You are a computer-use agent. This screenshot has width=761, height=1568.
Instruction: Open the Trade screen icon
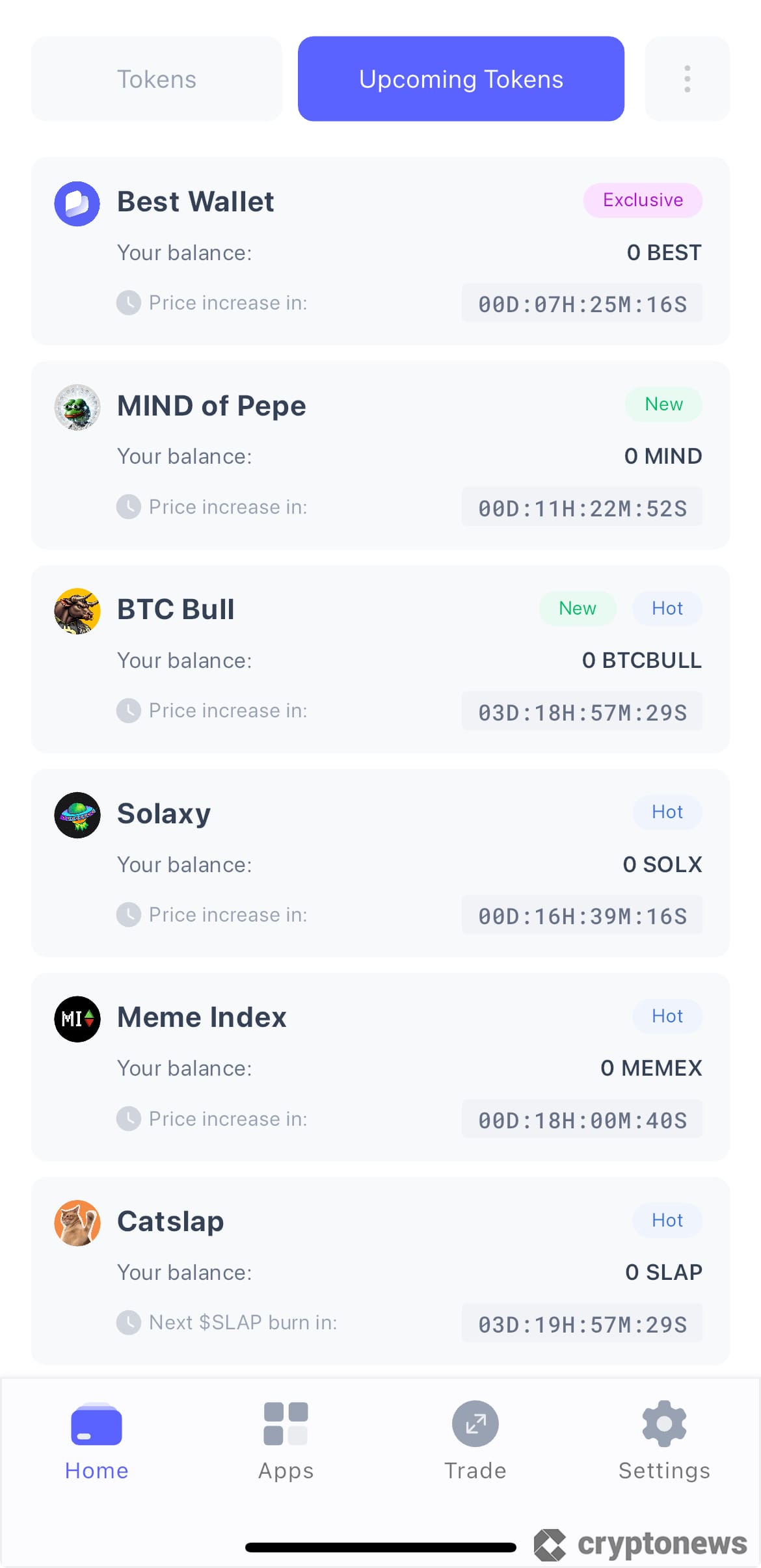pos(475,1423)
